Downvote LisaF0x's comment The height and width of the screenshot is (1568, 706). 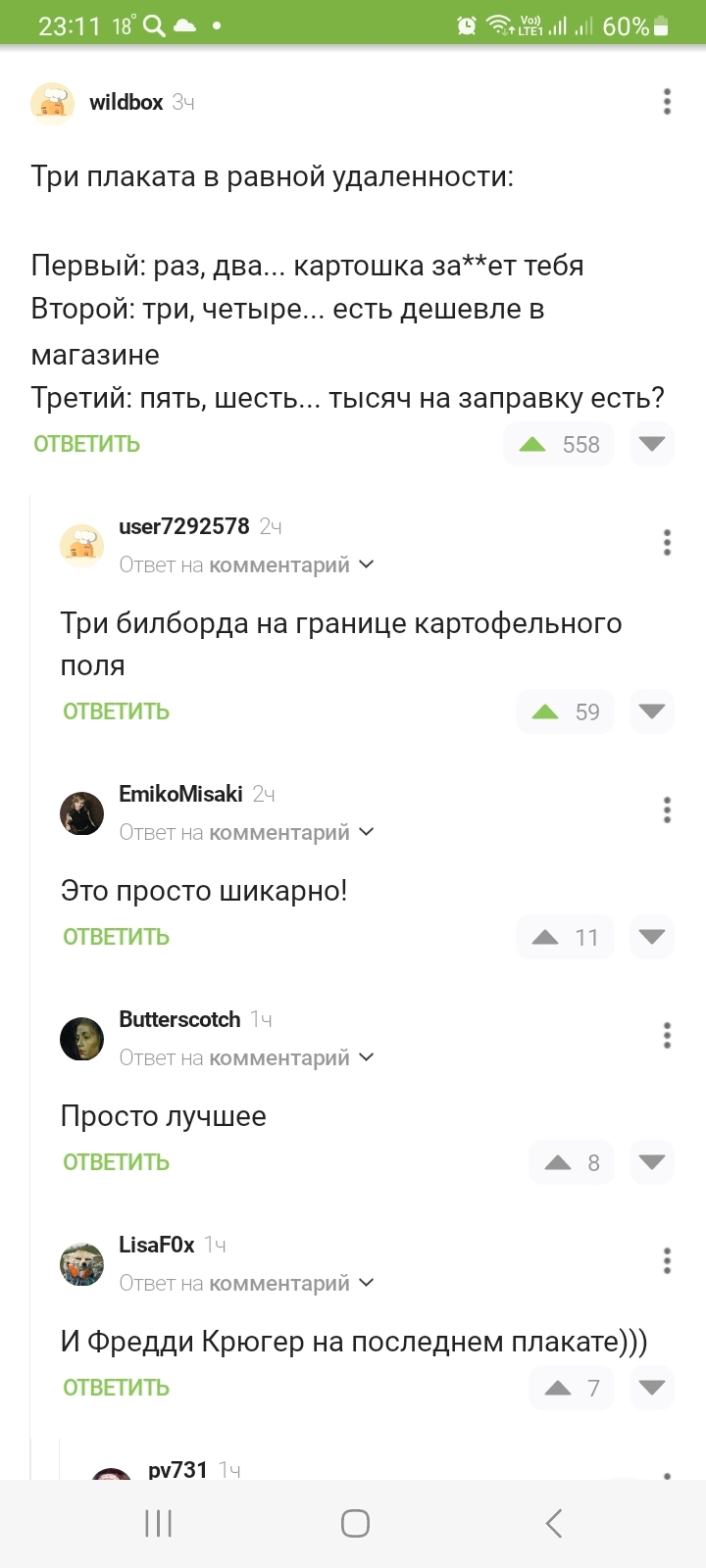(x=652, y=1388)
